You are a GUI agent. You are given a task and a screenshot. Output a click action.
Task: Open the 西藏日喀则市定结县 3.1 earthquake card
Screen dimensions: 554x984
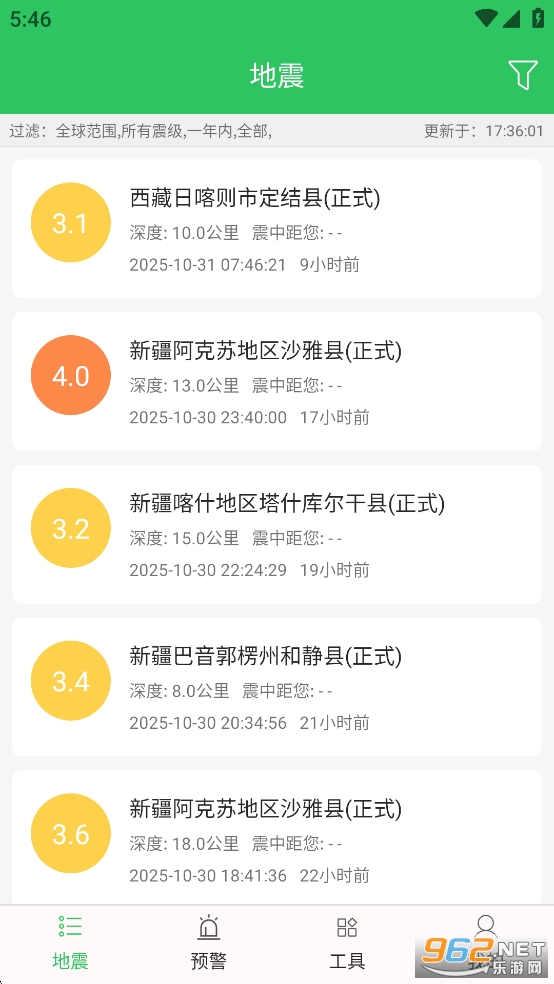(x=277, y=228)
